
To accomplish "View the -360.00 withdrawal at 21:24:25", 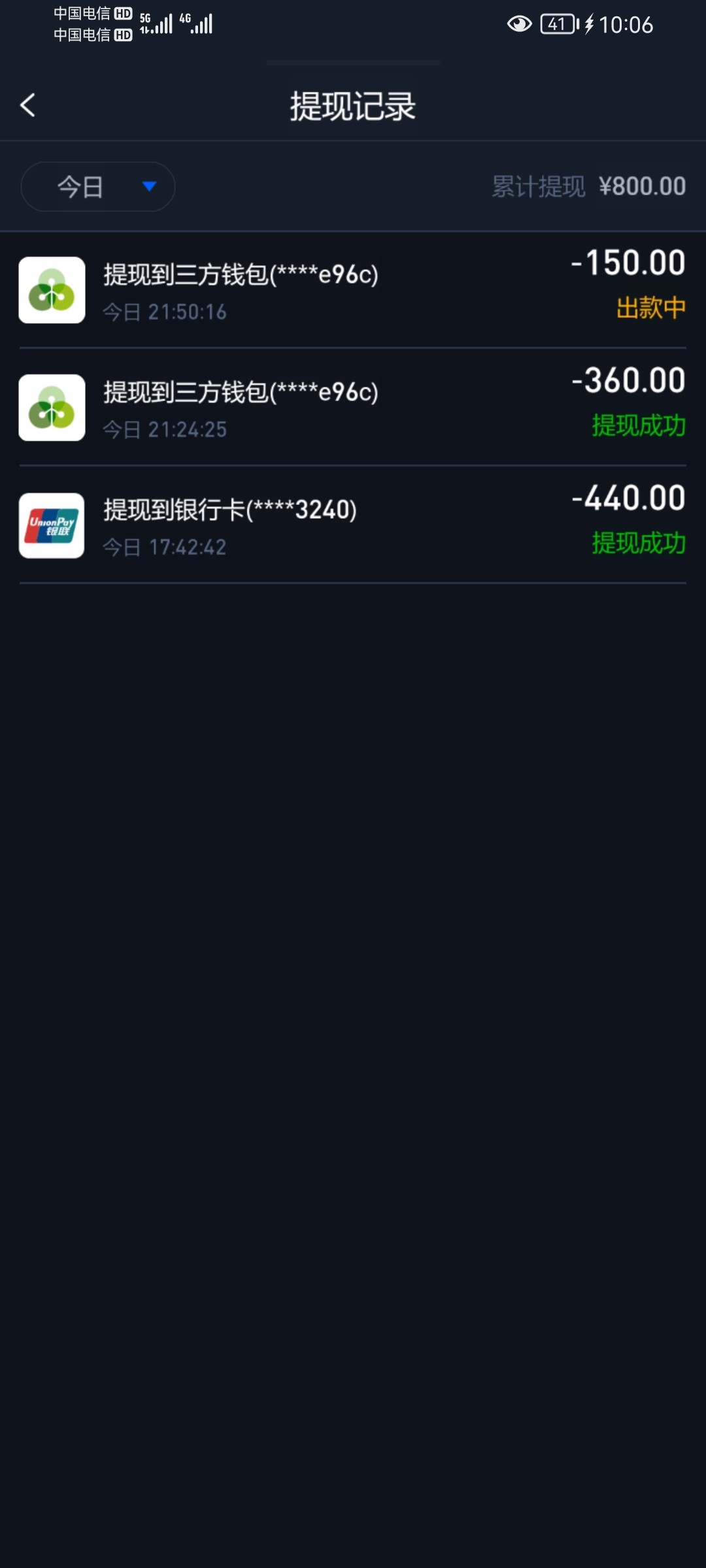I will click(353, 408).
